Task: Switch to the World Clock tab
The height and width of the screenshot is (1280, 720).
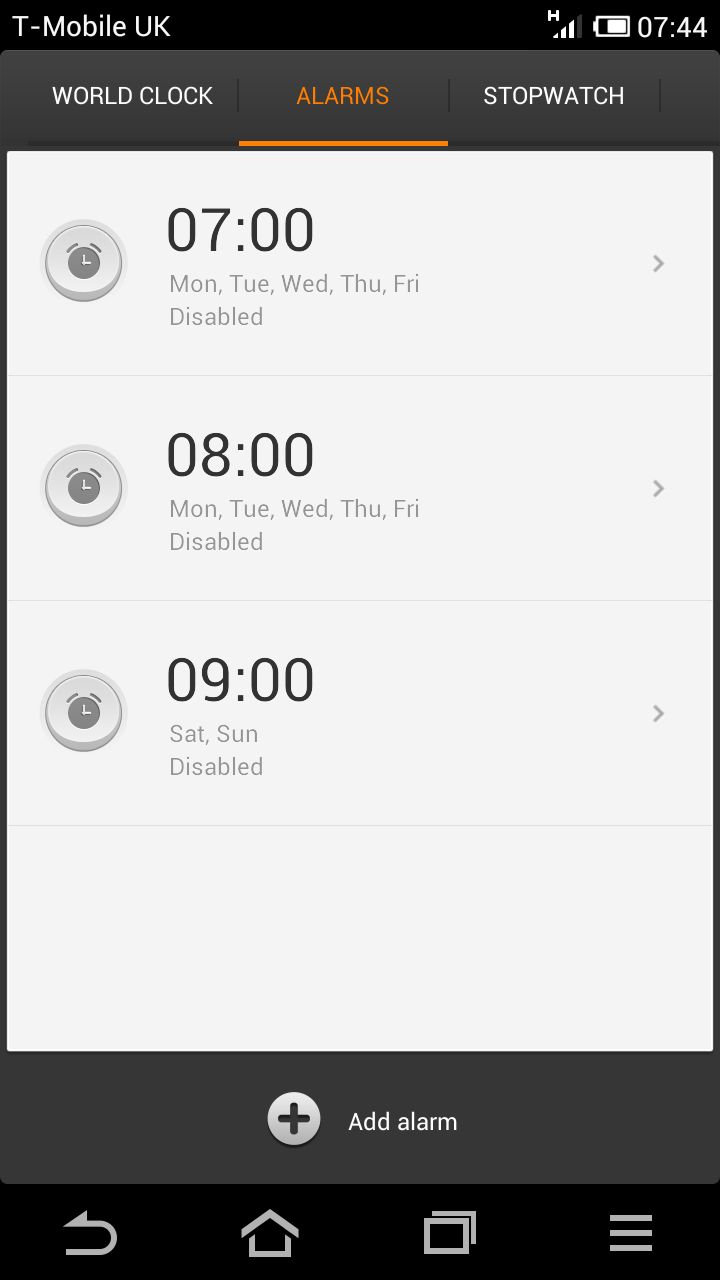Action: (132, 96)
